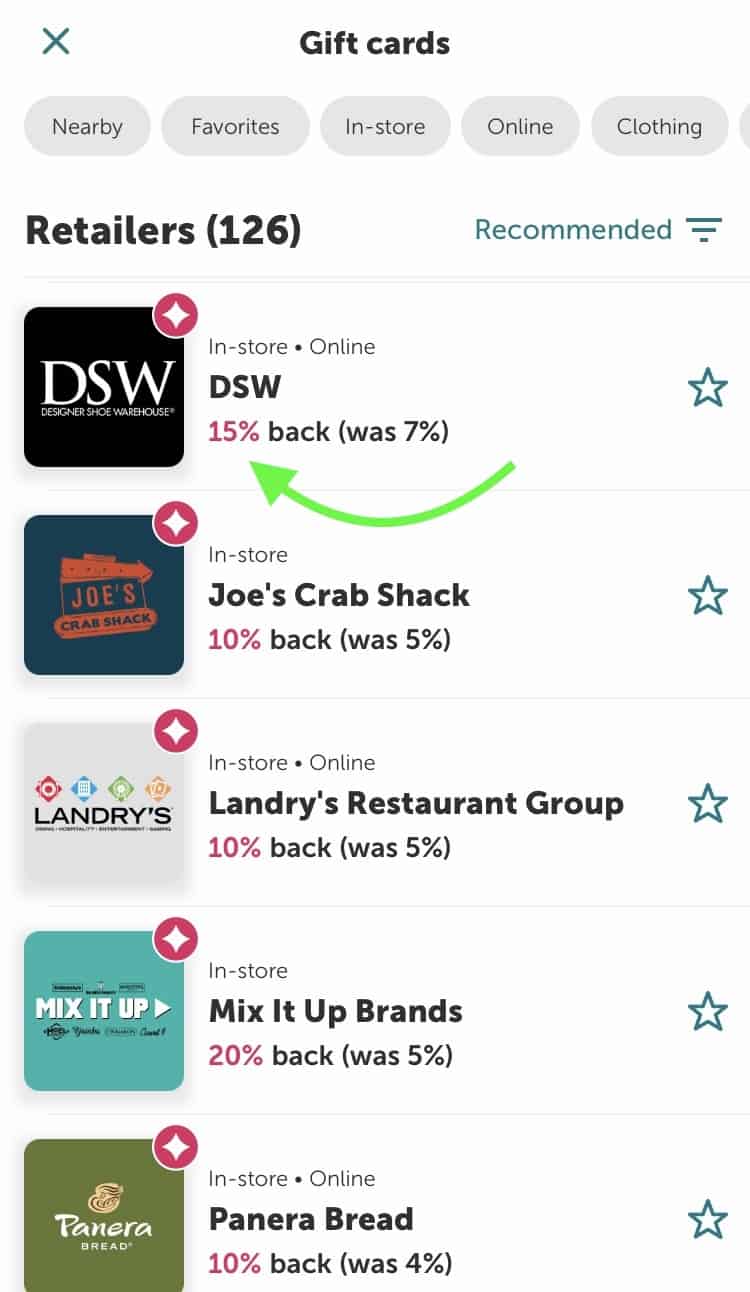Image resolution: width=750 pixels, height=1292 pixels.
Task: Open the Panera Bread retailer listing
Action: coord(310,1219)
